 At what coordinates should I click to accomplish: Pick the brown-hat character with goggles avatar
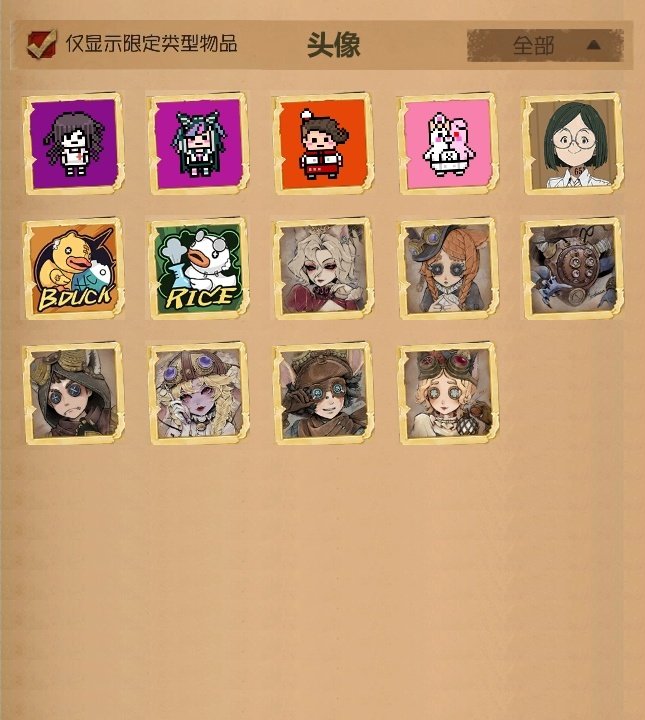323,394
